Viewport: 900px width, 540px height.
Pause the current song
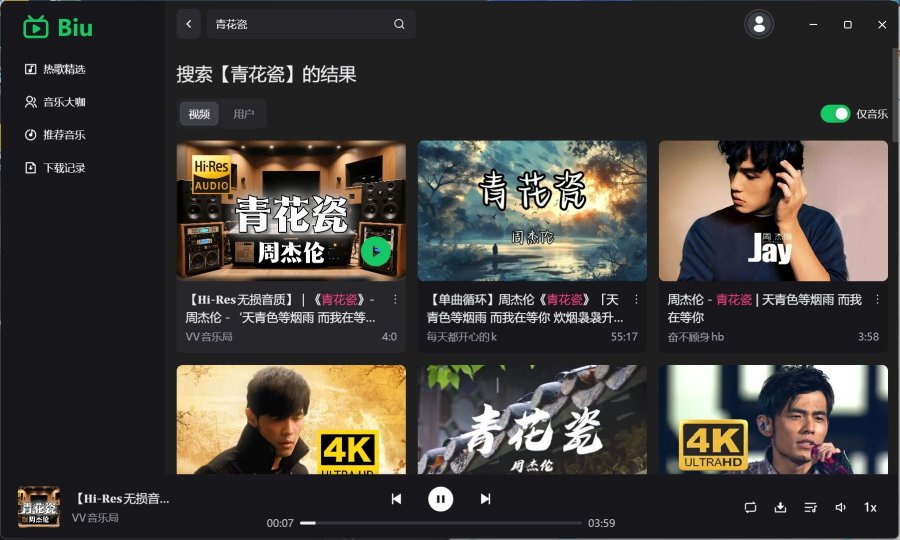[x=440, y=498]
